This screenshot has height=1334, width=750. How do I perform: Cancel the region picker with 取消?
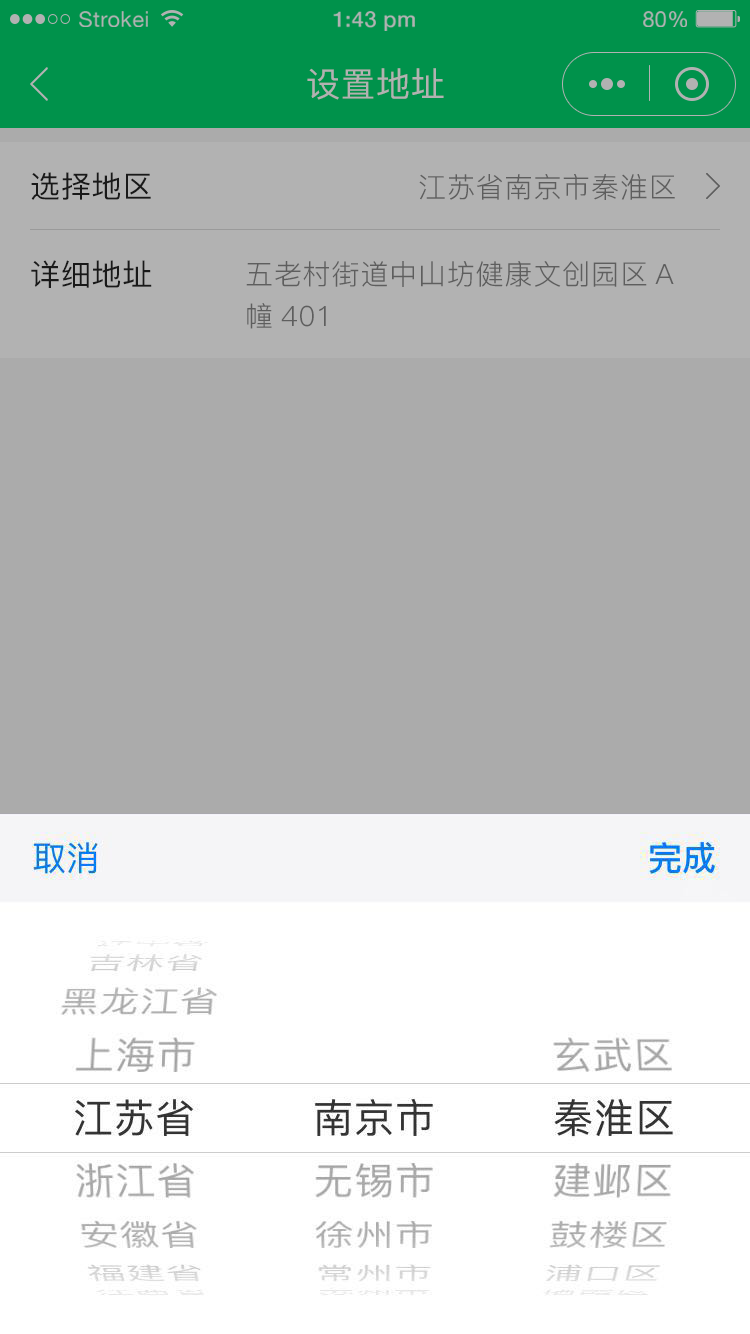66,858
